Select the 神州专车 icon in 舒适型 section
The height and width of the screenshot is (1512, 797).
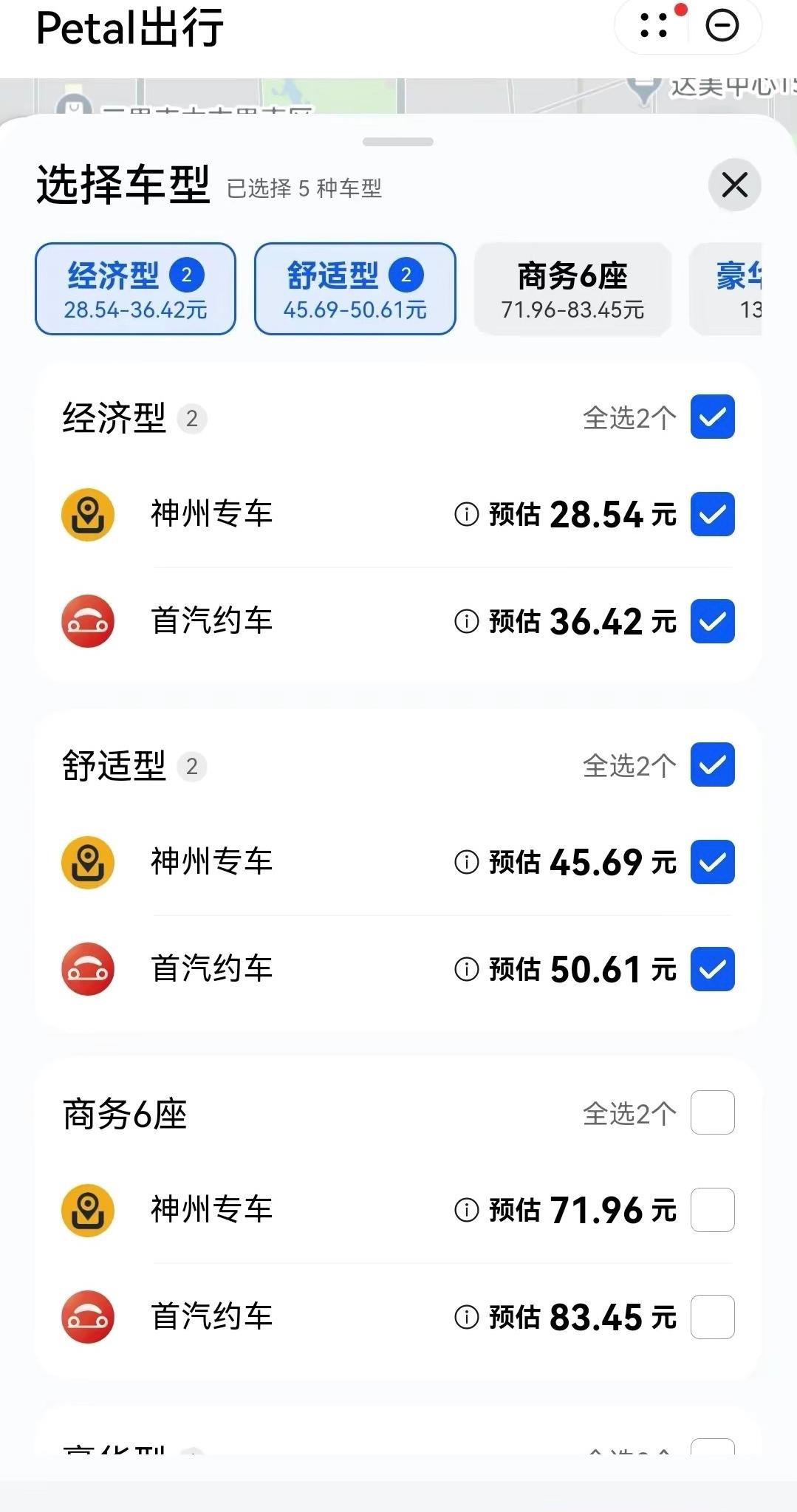(x=87, y=863)
